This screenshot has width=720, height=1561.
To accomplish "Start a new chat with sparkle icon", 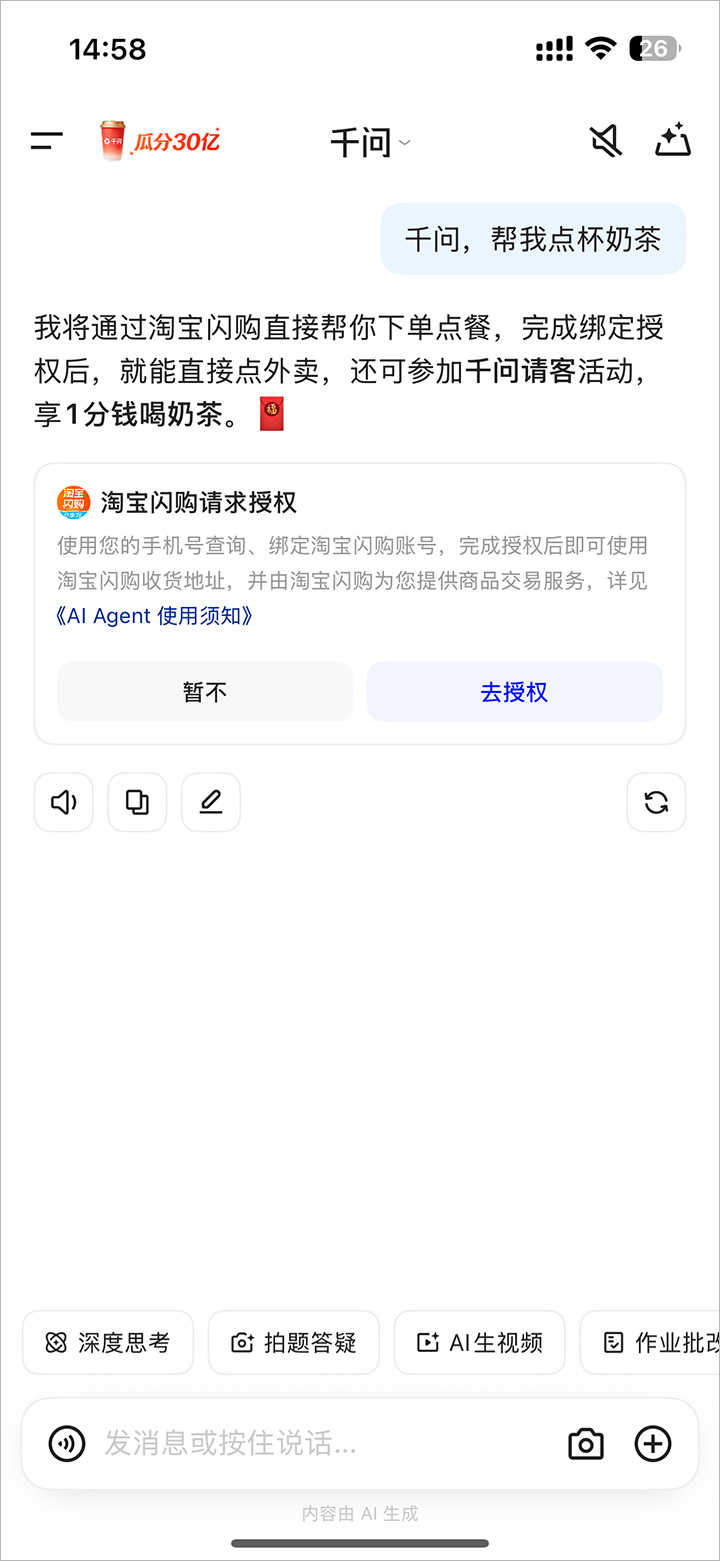I will pyautogui.click(x=673, y=141).
